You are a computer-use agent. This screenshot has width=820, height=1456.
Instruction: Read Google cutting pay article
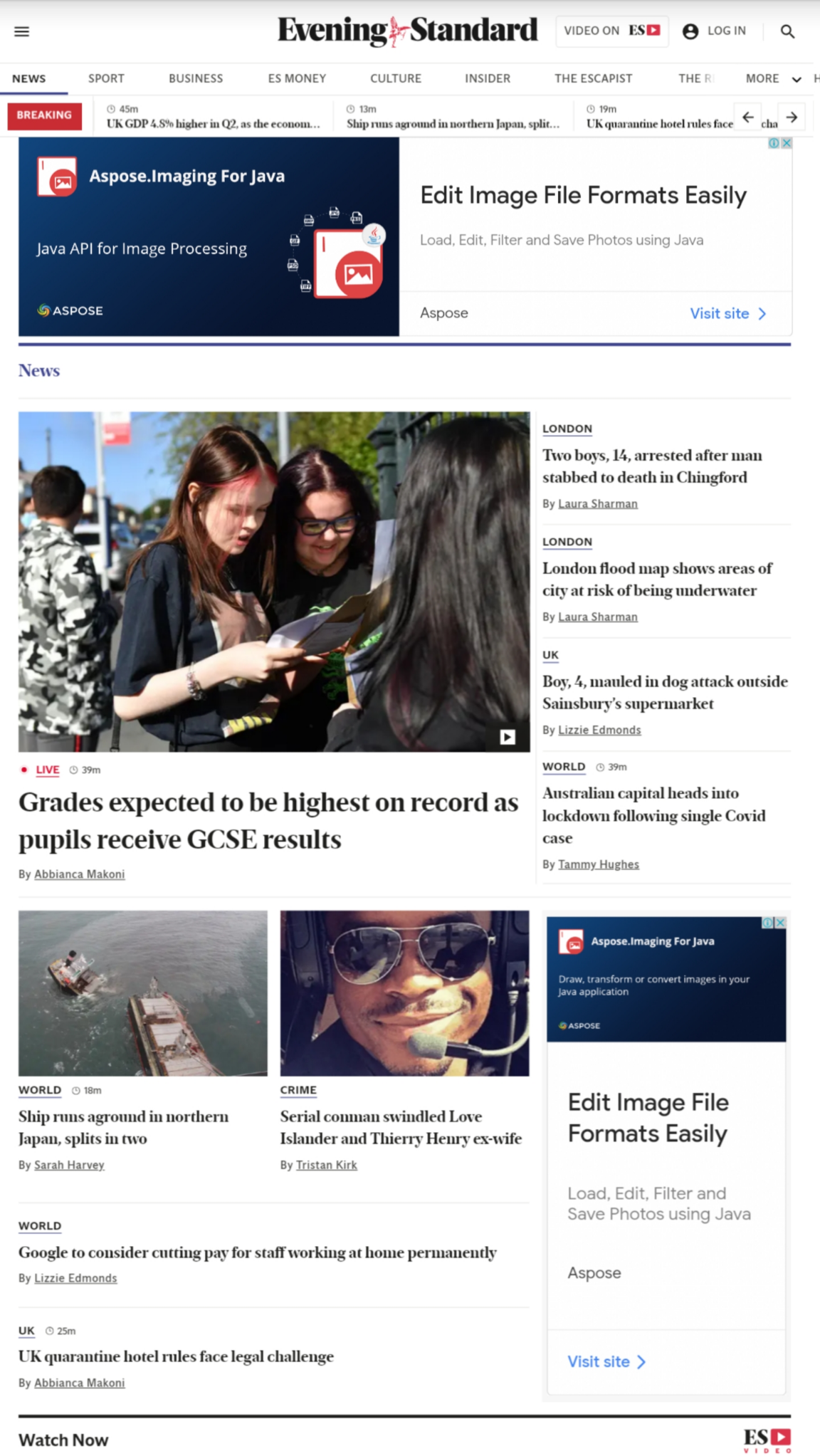(x=258, y=1252)
